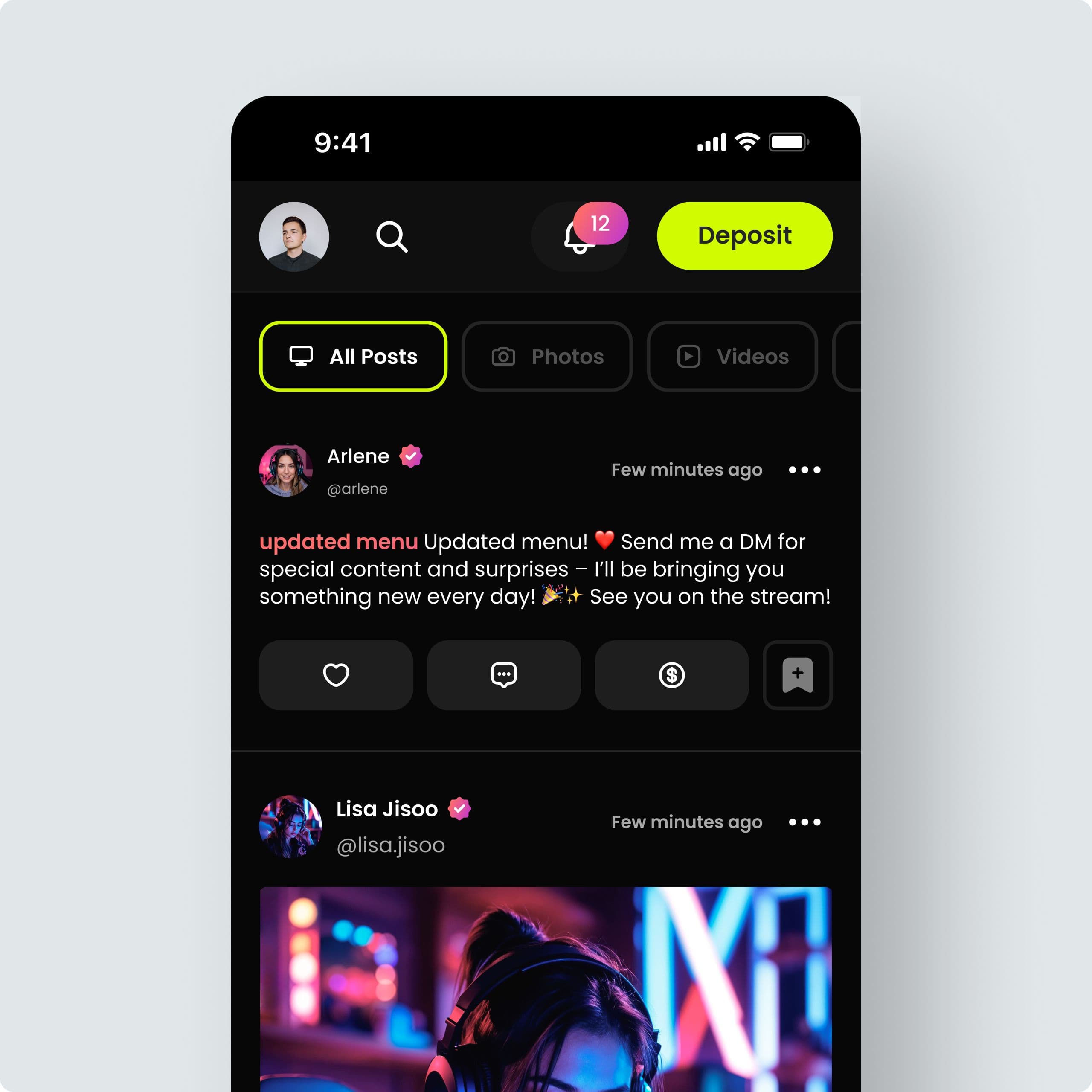Viewport: 1092px width, 1092px height.
Task: Open the options menu on Arlene's post
Action: coord(804,470)
